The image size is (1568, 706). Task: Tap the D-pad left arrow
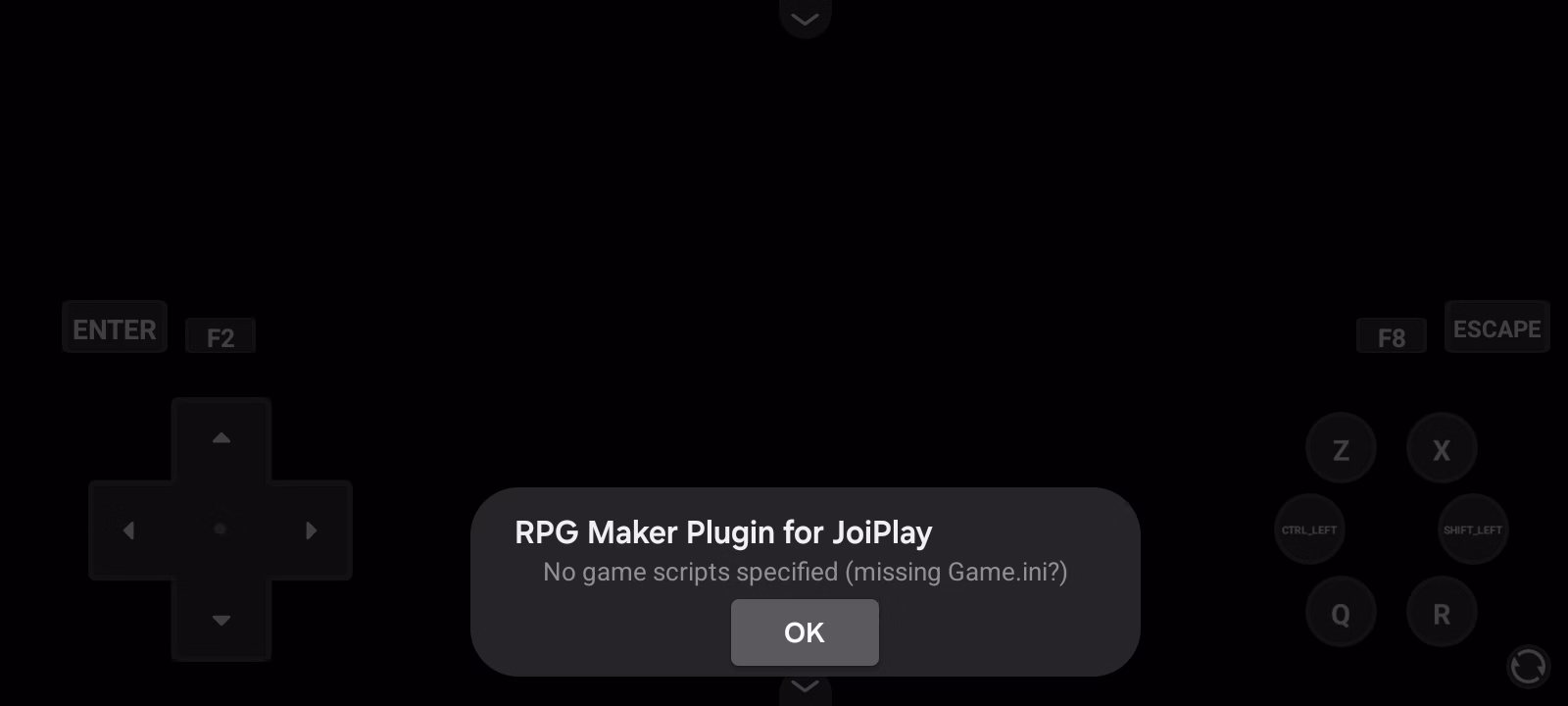(129, 530)
